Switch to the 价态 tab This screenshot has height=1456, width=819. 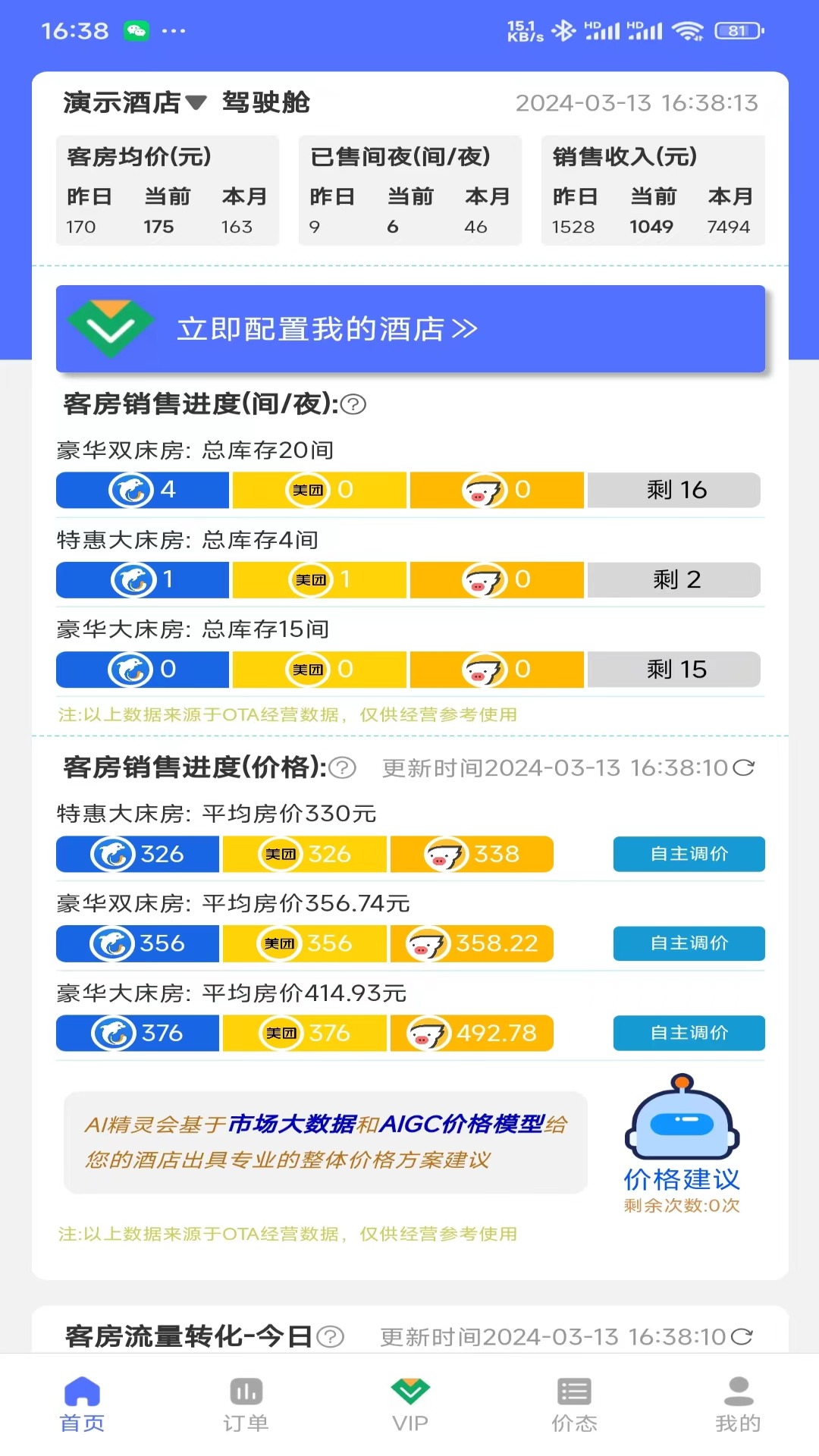tap(574, 1404)
